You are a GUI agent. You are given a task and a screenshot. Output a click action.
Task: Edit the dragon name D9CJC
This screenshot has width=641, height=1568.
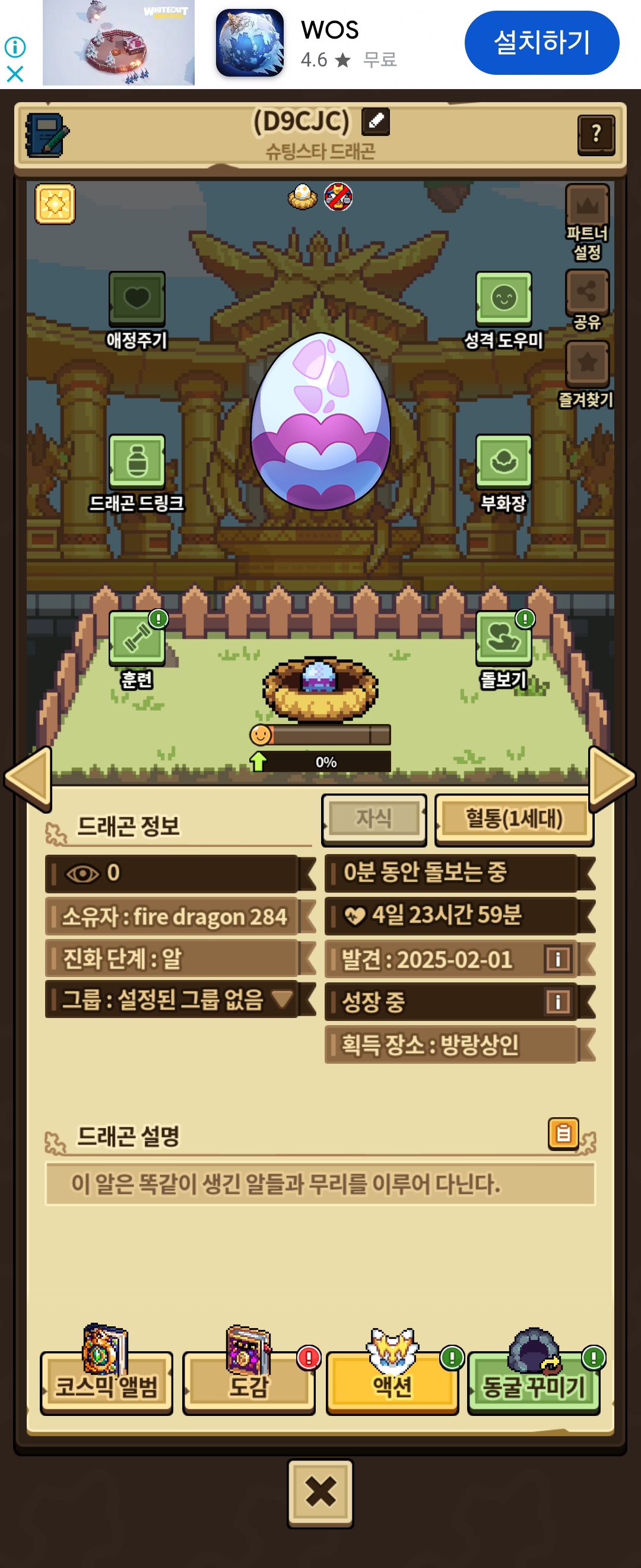tap(375, 121)
